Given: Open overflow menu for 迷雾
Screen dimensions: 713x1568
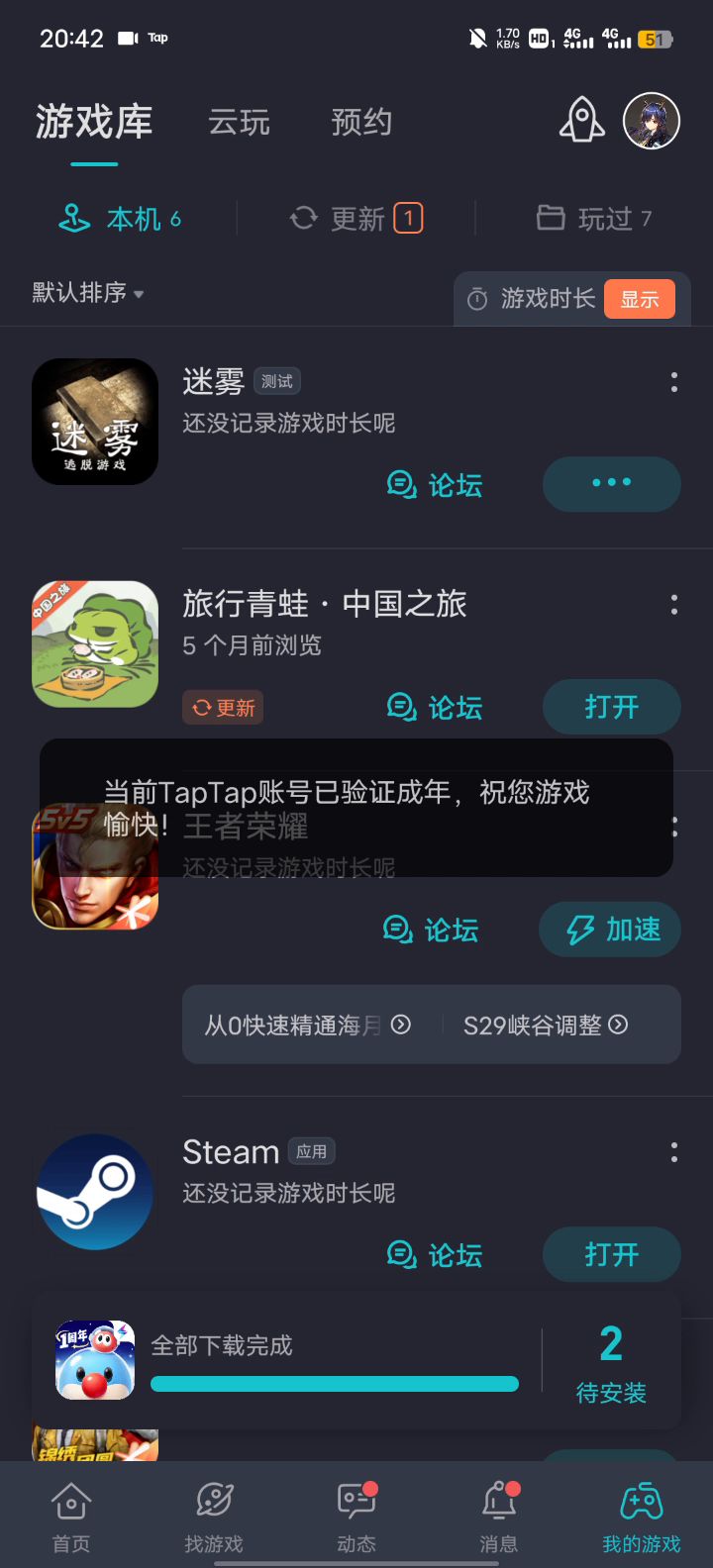Looking at the screenshot, I should tap(674, 382).
